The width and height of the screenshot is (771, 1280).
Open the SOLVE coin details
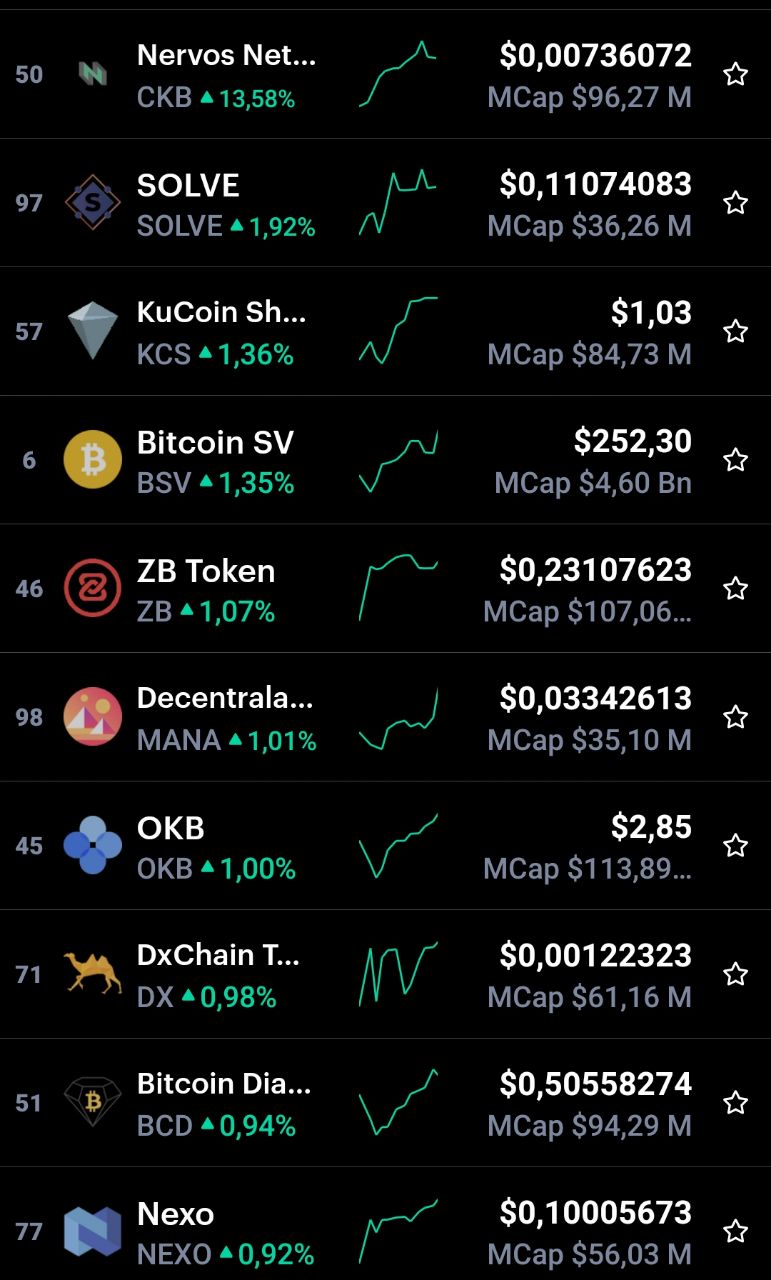point(385,203)
